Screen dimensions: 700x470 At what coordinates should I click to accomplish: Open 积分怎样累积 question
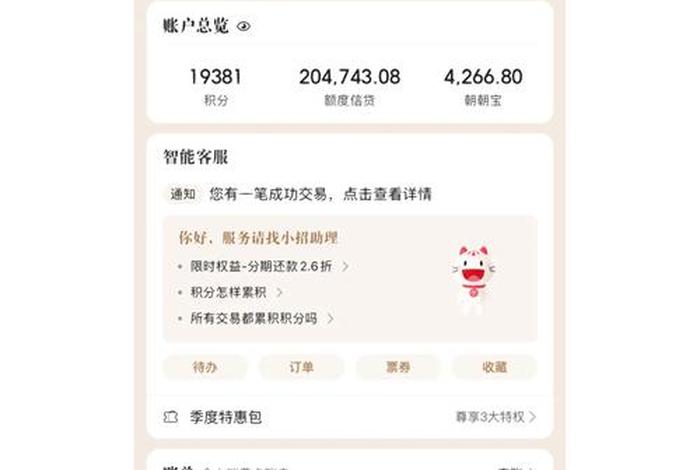[x=230, y=293]
